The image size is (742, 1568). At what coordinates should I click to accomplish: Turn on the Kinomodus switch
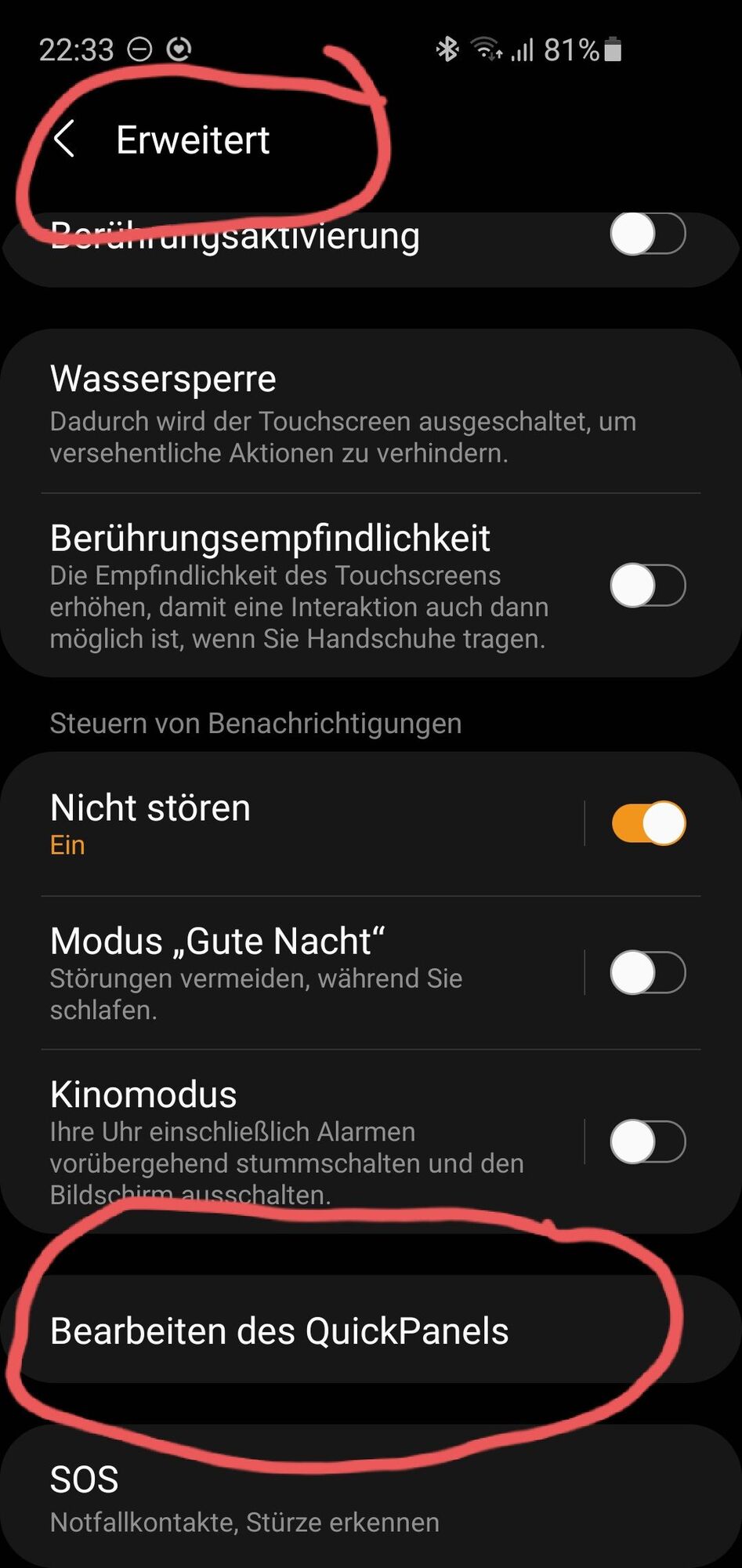tap(647, 1142)
